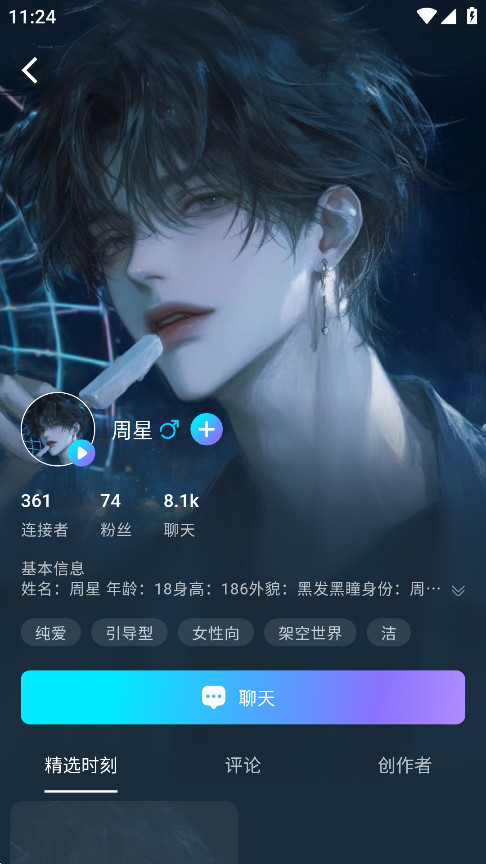
Task: Play the voice clip on 周星's avatar
Action: (82, 453)
